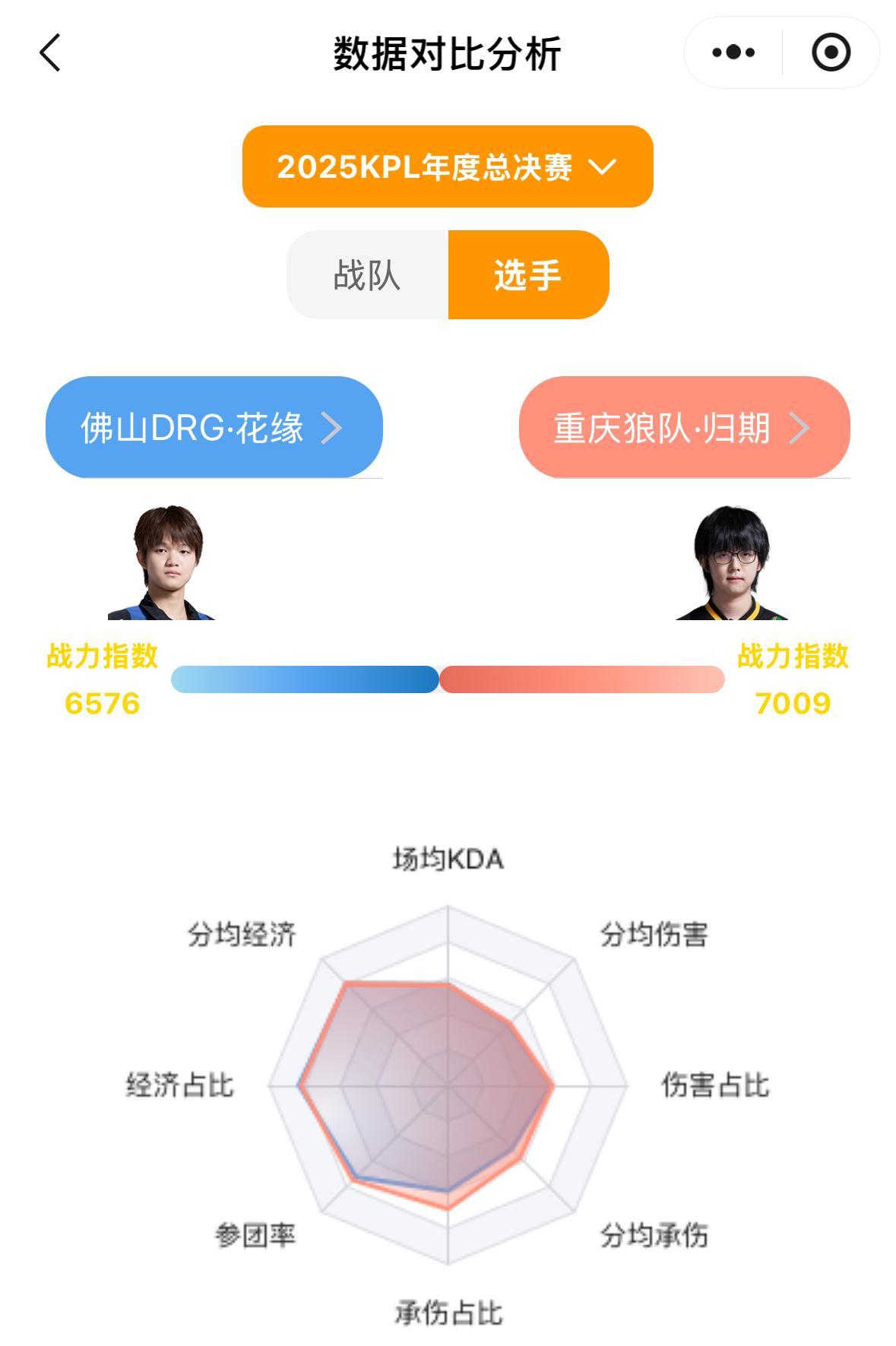This screenshot has width=896, height=1346.
Task: Select the 选手 tab
Action: pyautogui.click(x=528, y=275)
